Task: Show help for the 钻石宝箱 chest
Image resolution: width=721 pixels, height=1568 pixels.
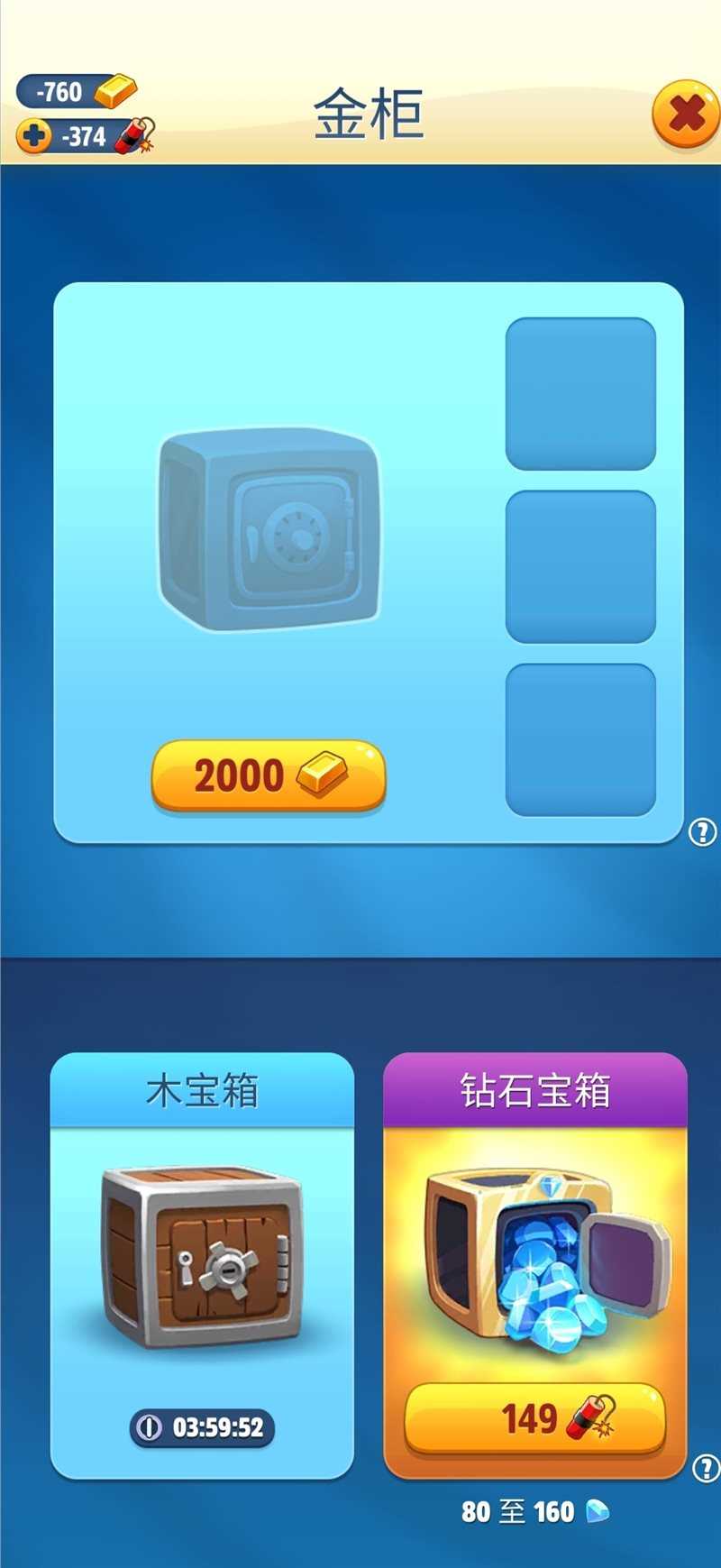Action: pos(705,1468)
